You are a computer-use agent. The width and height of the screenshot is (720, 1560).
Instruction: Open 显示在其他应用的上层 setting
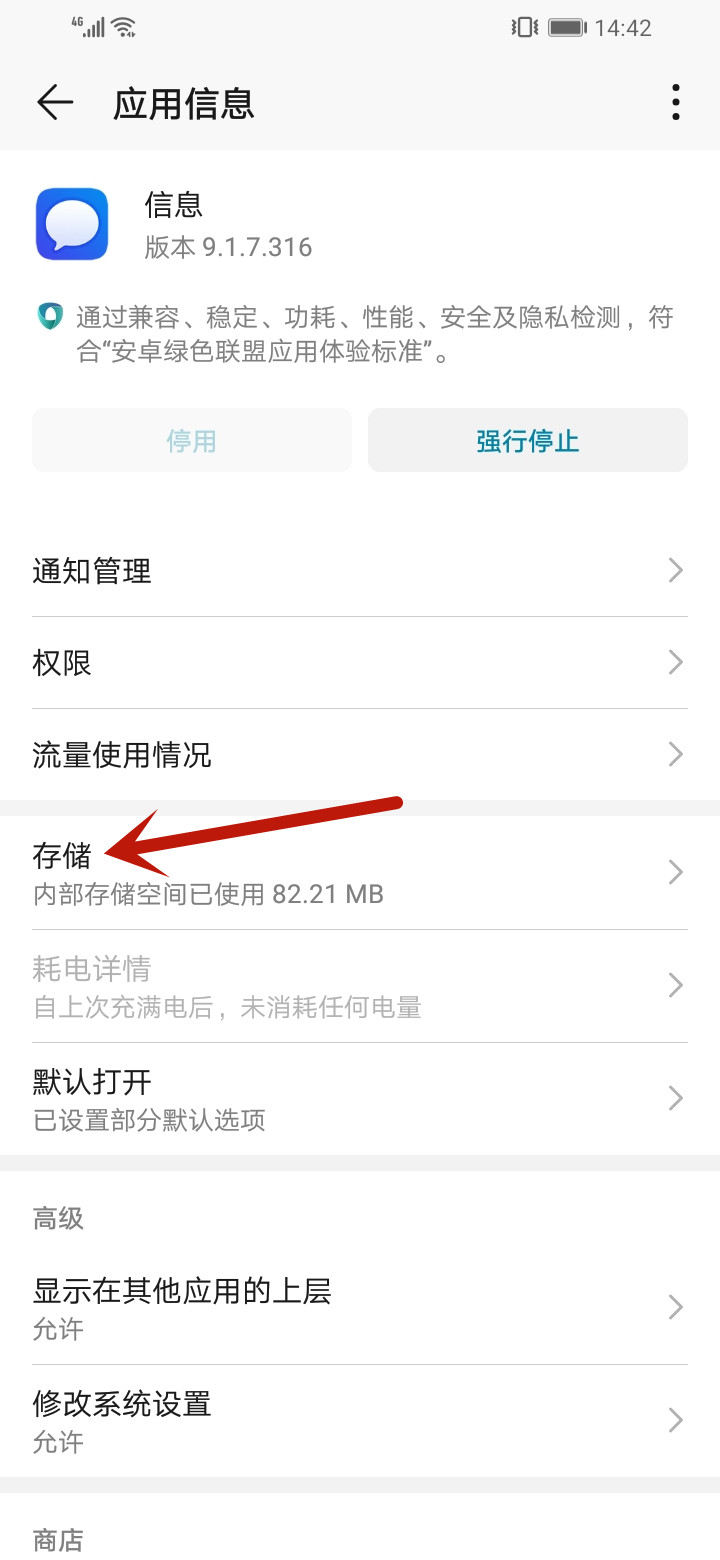pyautogui.click(x=360, y=1308)
